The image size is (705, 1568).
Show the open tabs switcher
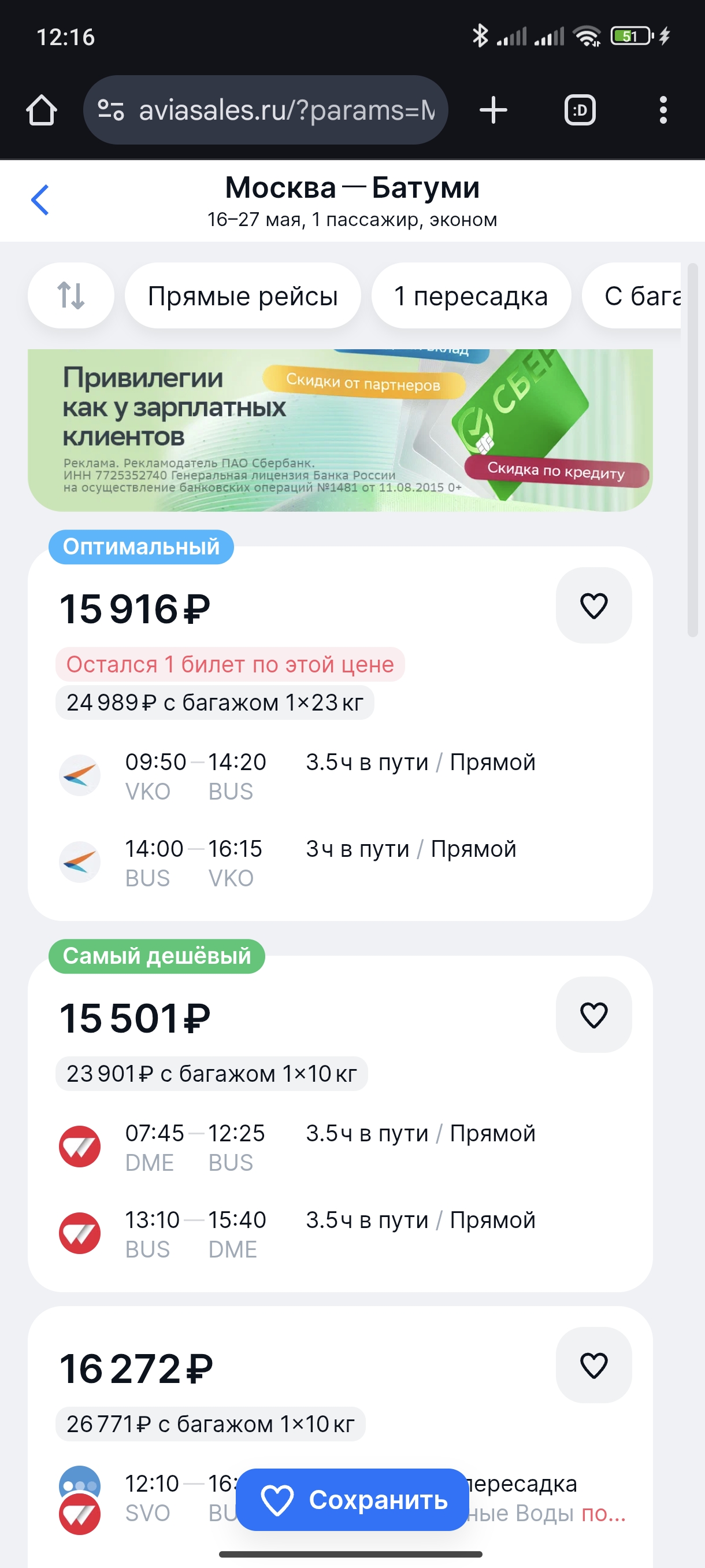(579, 110)
